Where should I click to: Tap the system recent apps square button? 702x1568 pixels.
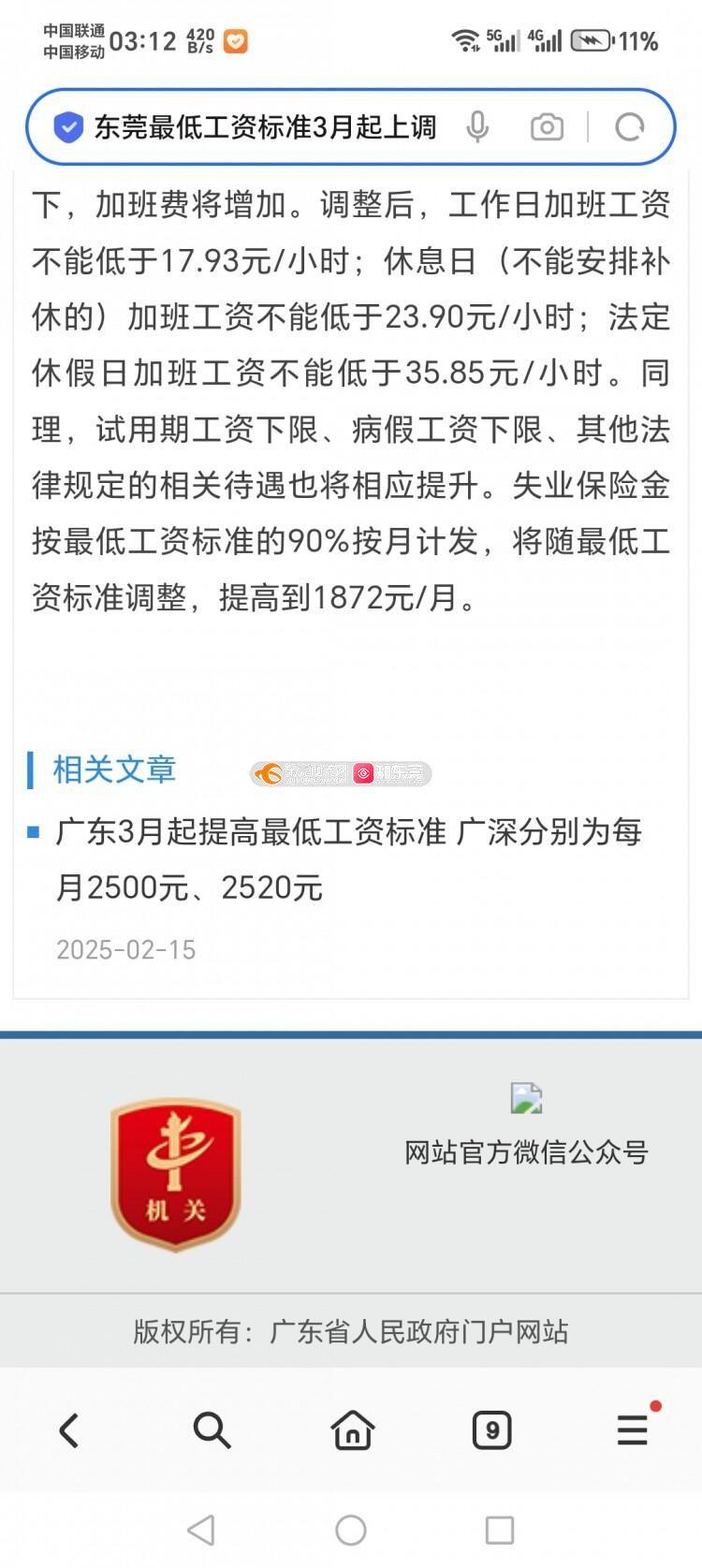click(500, 1531)
